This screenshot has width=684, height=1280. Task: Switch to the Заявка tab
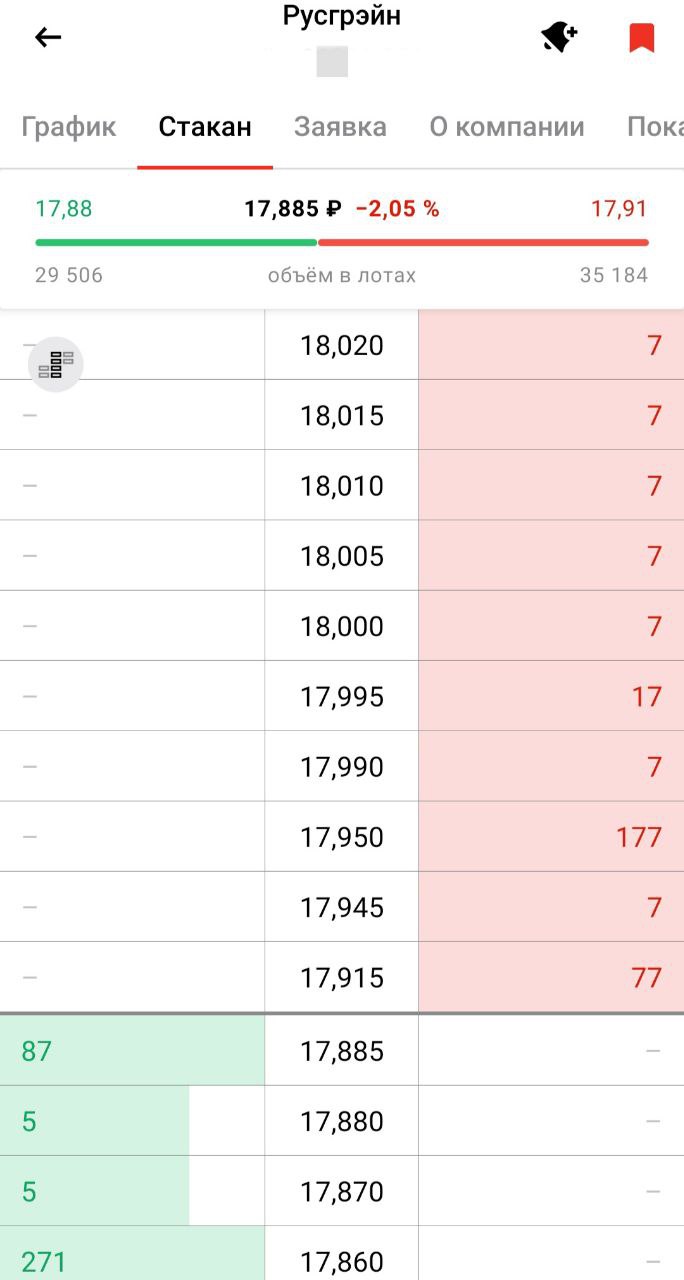pos(340,128)
